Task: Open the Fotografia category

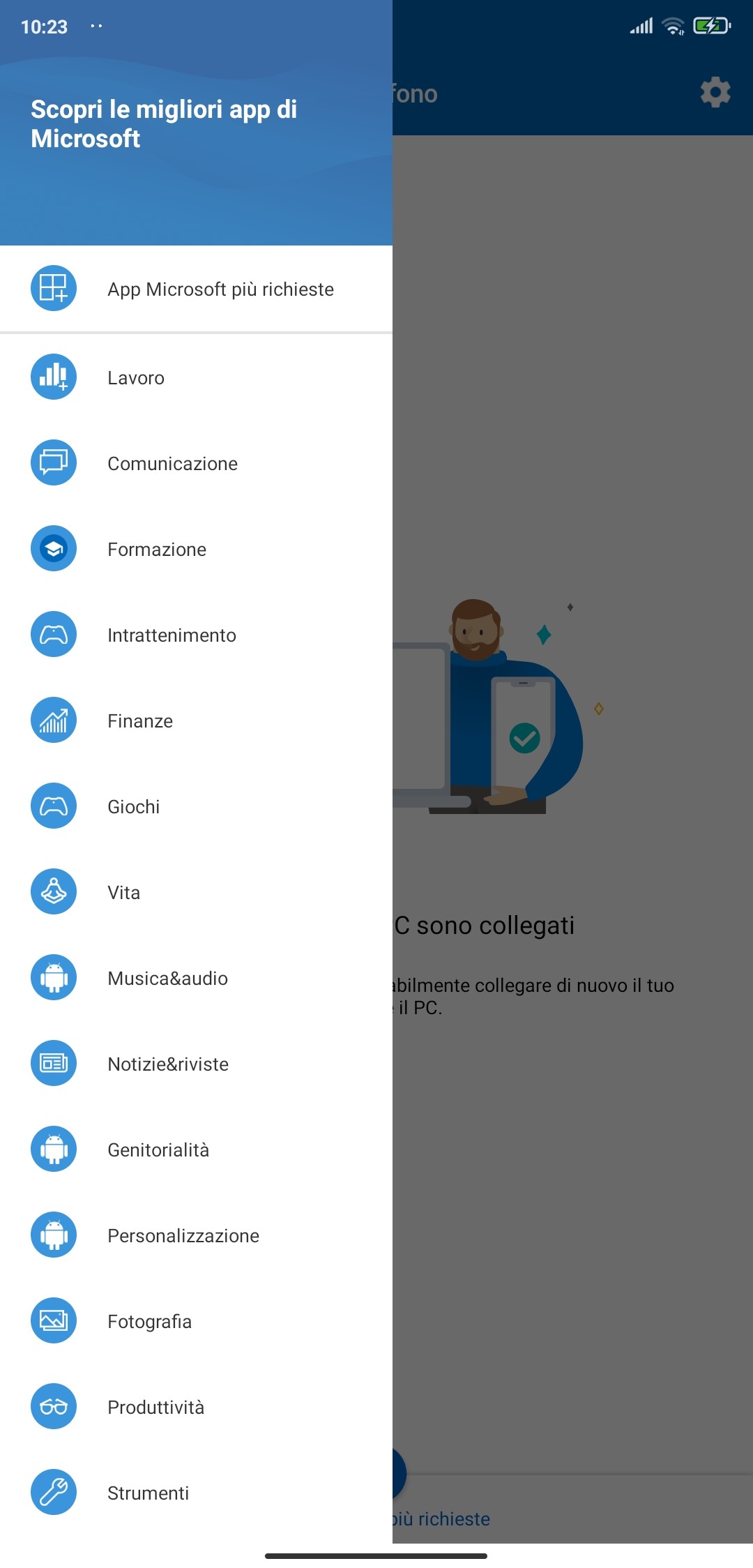Action: click(196, 1321)
